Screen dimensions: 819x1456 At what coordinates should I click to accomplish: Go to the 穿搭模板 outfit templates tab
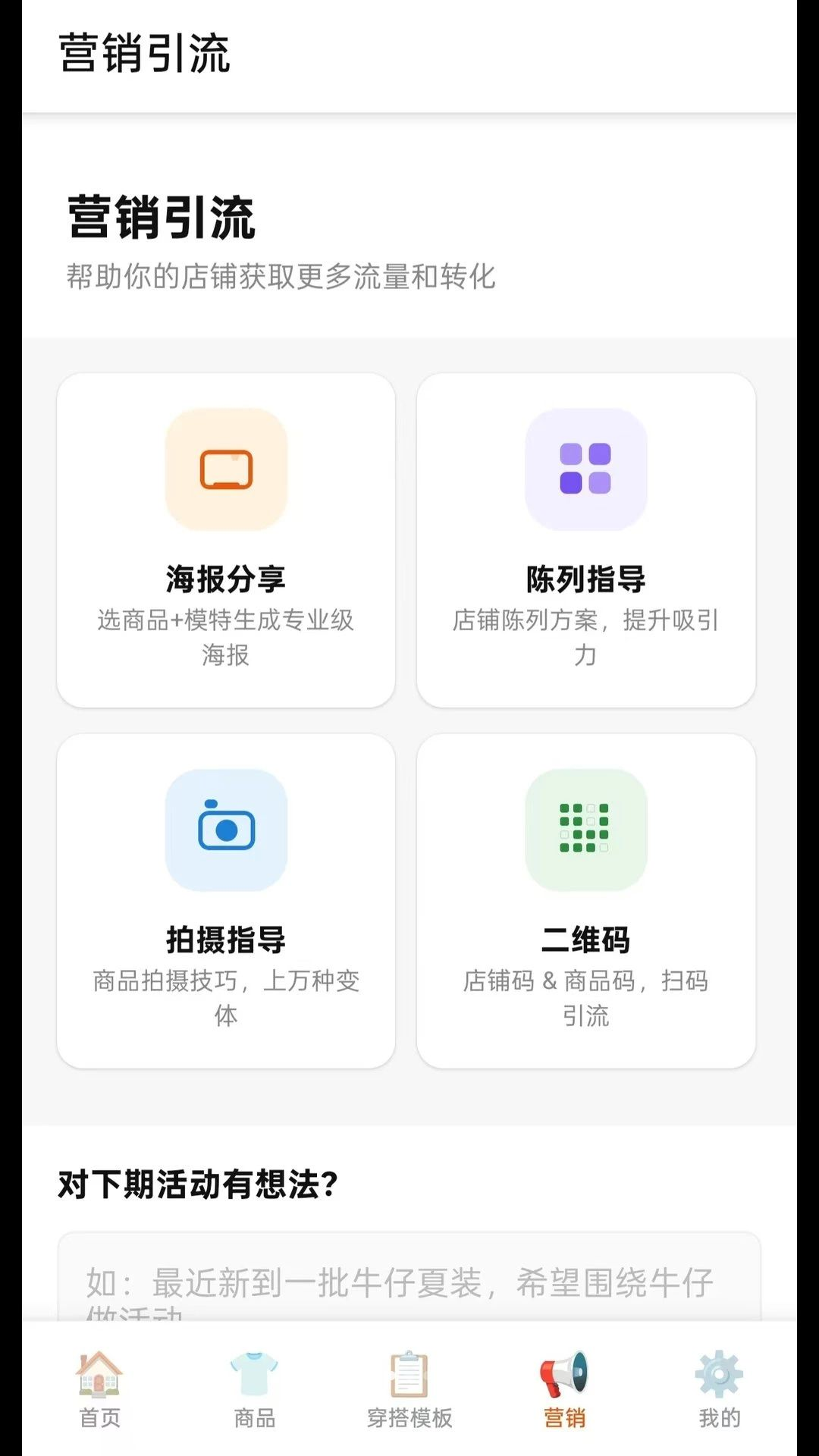coord(409,1389)
